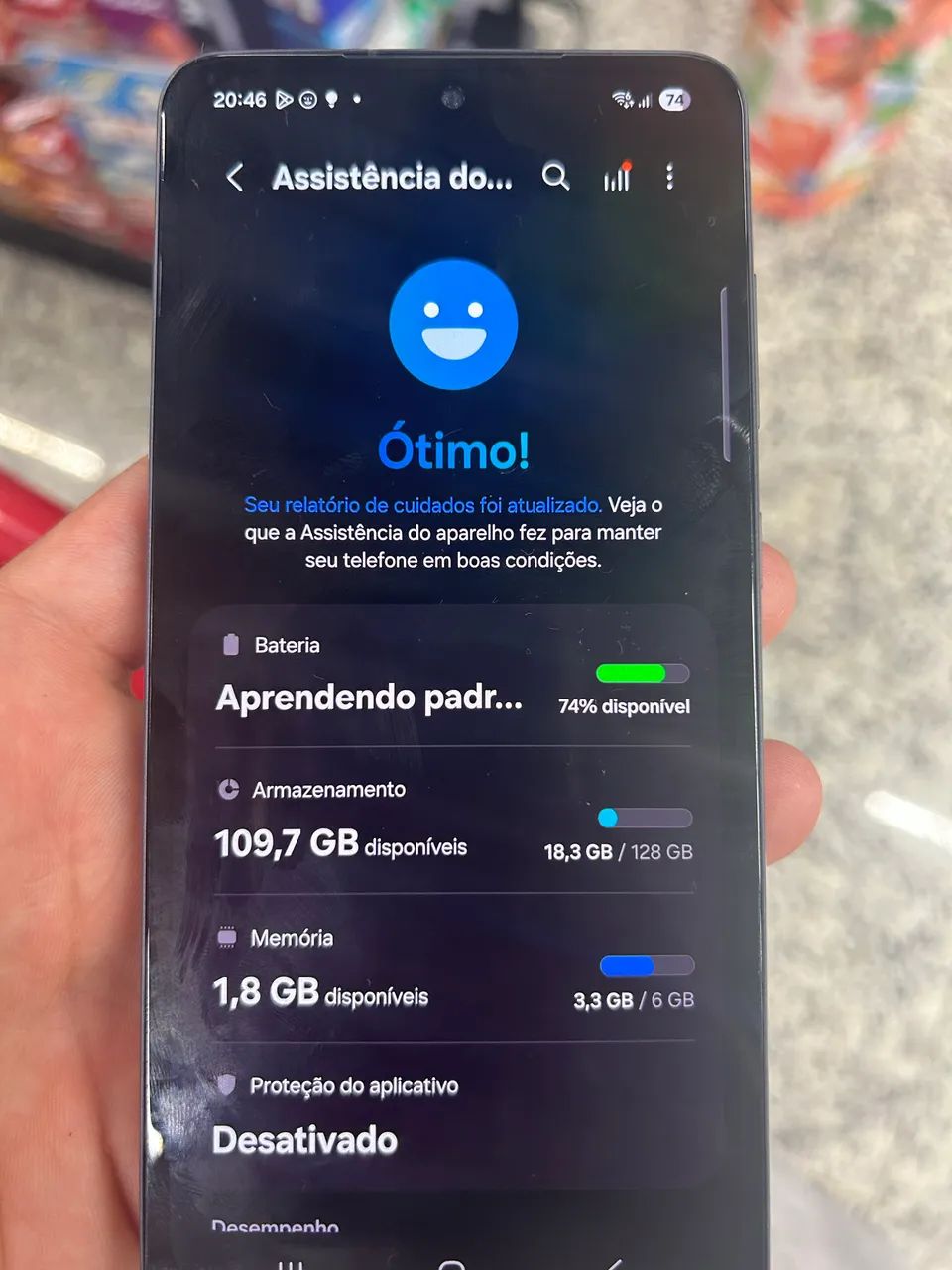This screenshot has width=952, height=1270.
Task: Go back from Assistência do aparelho
Action: coord(235,178)
